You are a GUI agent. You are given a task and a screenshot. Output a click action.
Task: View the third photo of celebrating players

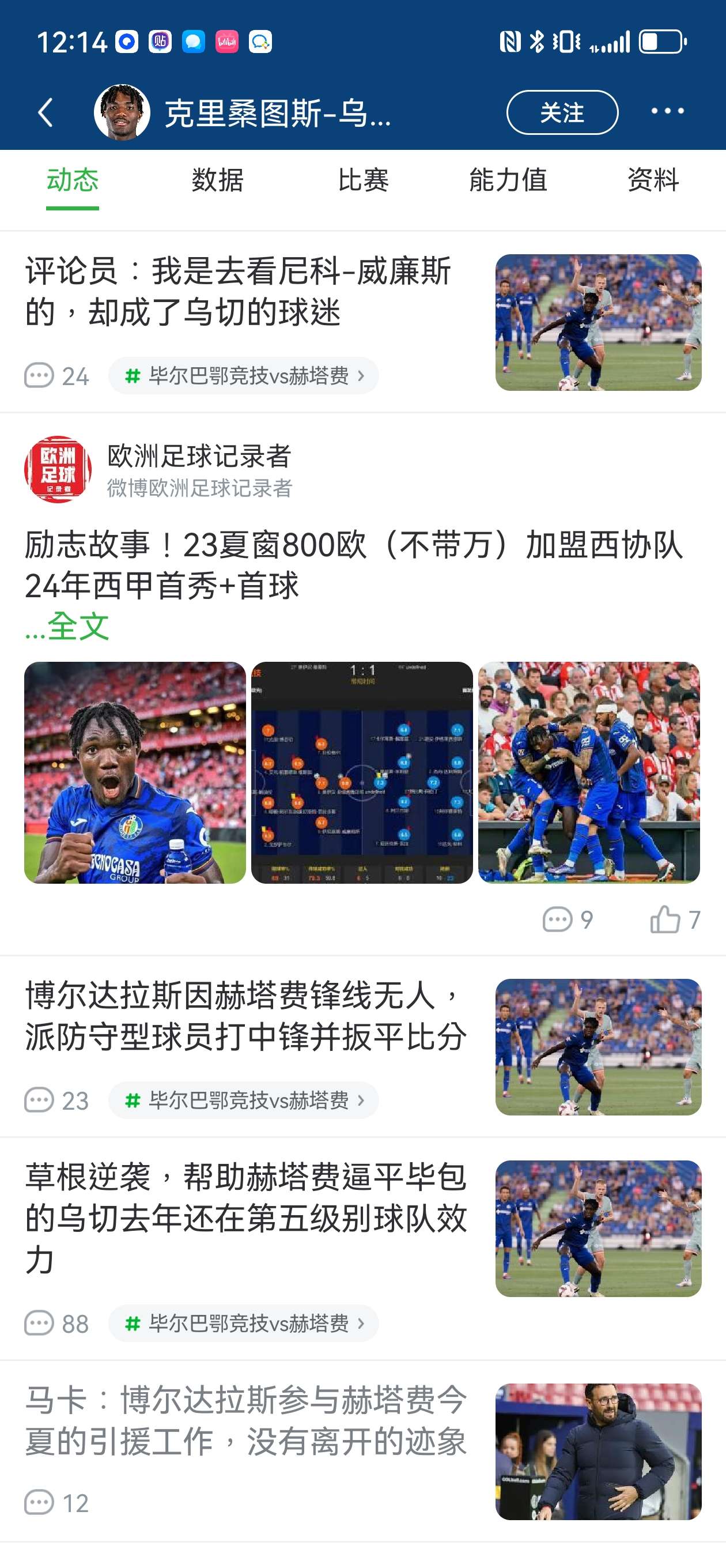click(x=588, y=772)
